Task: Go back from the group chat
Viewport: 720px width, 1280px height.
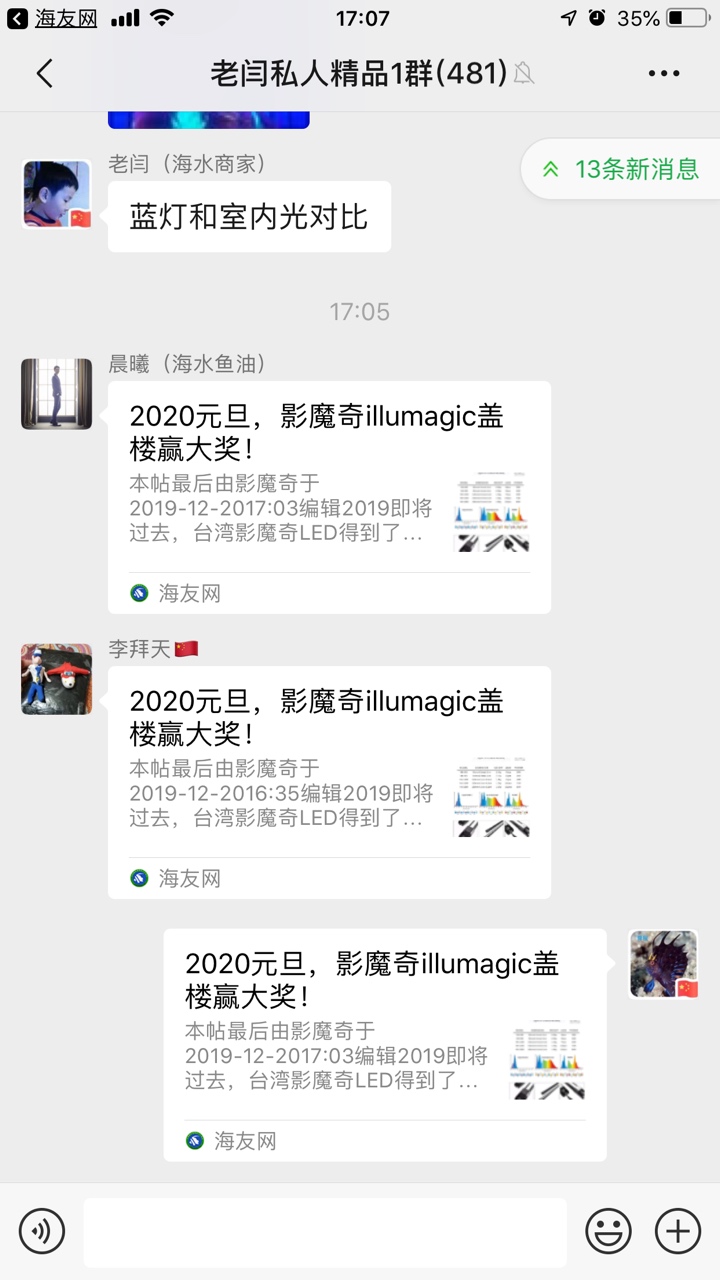Action: click(x=44, y=73)
